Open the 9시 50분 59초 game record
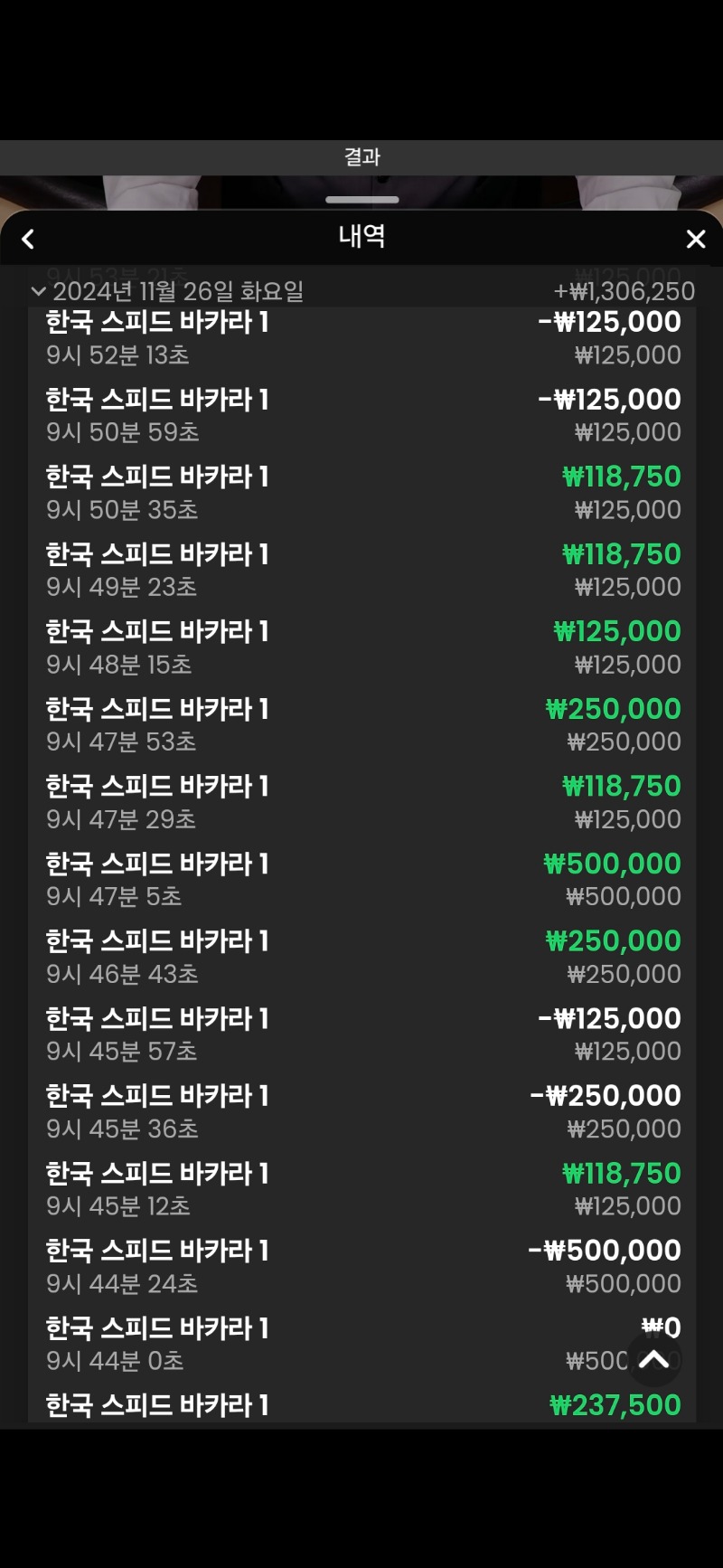The height and width of the screenshot is (1568, 723). (361, 416)
